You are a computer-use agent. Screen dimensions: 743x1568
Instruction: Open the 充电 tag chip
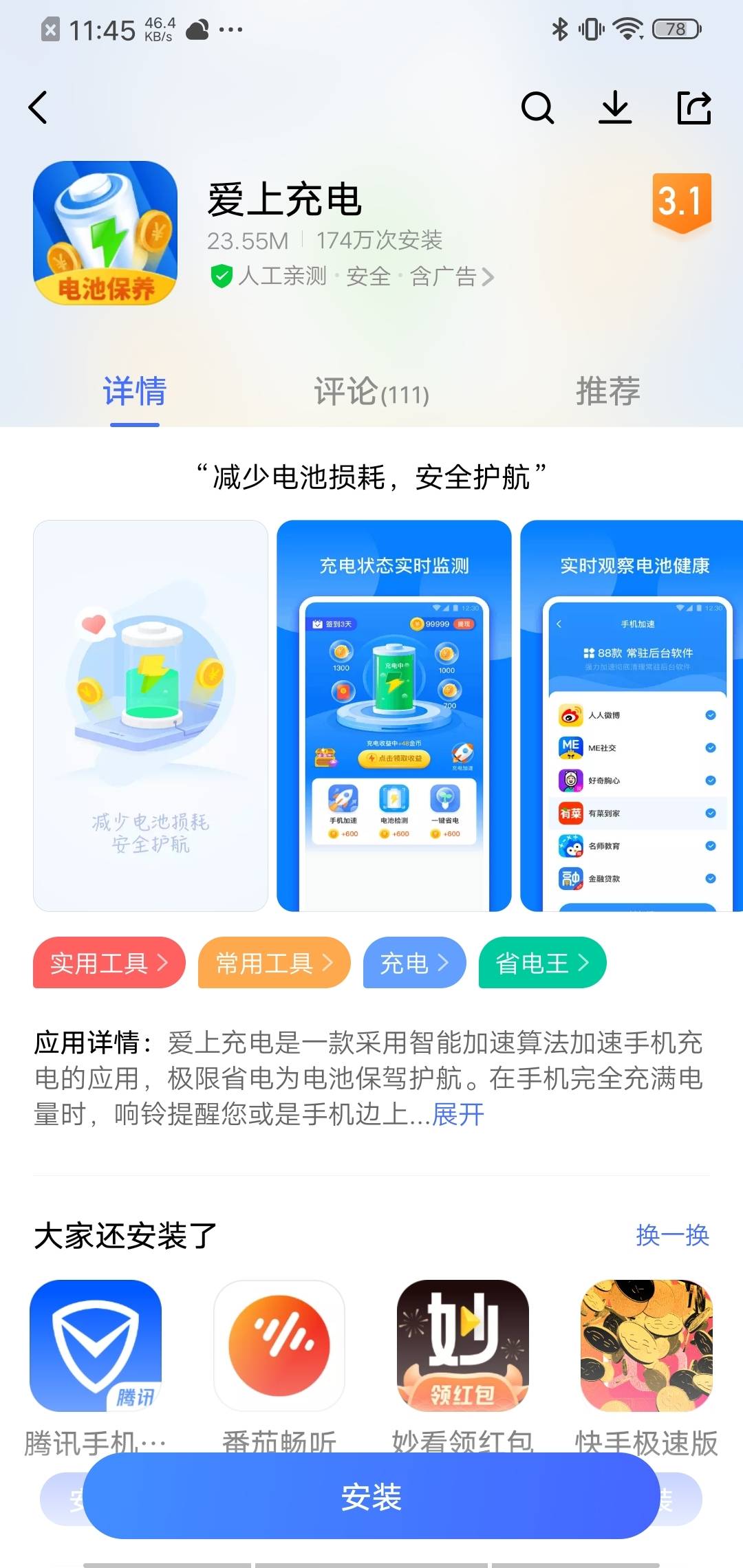coord(414,963)
